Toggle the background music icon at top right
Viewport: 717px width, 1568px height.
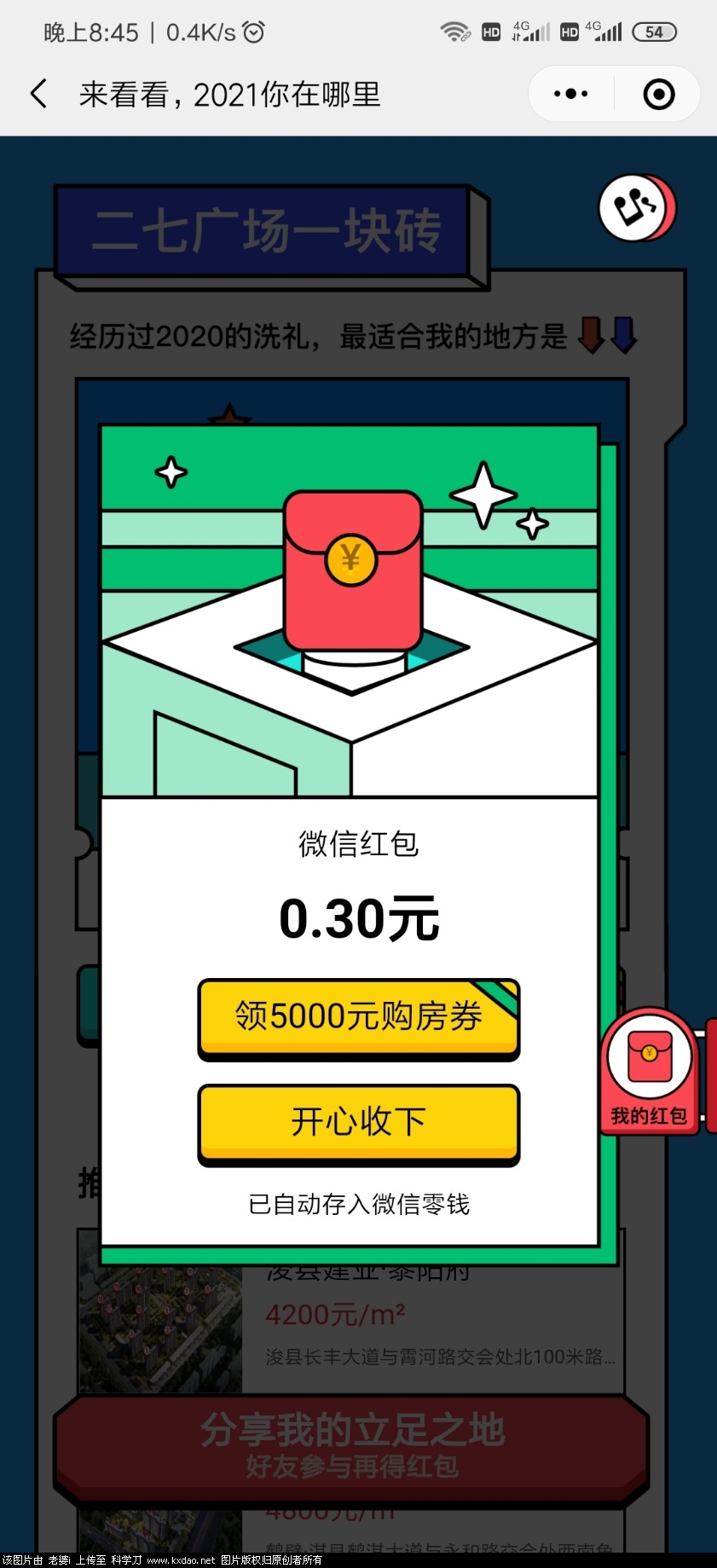[x=634, y=207]
